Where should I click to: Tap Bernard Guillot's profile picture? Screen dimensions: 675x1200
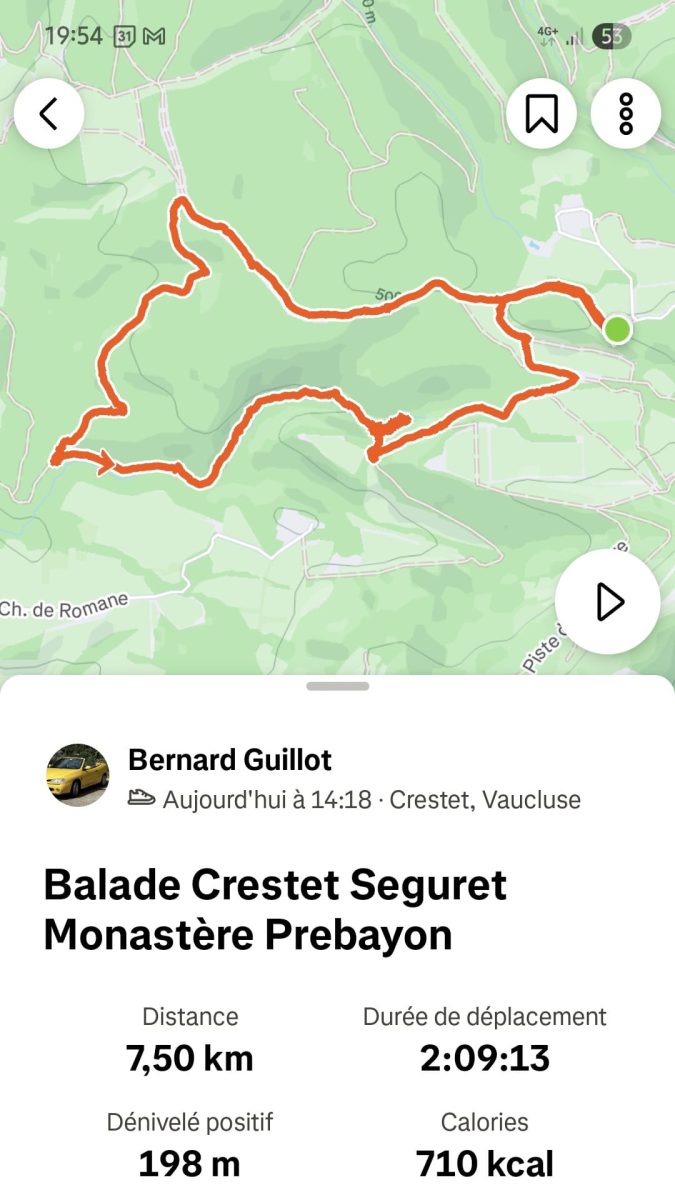(78, 775)
